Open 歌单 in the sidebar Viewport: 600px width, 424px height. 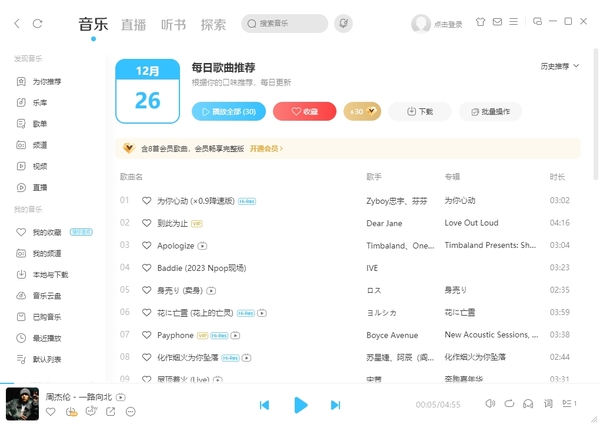tap(39, 123)
